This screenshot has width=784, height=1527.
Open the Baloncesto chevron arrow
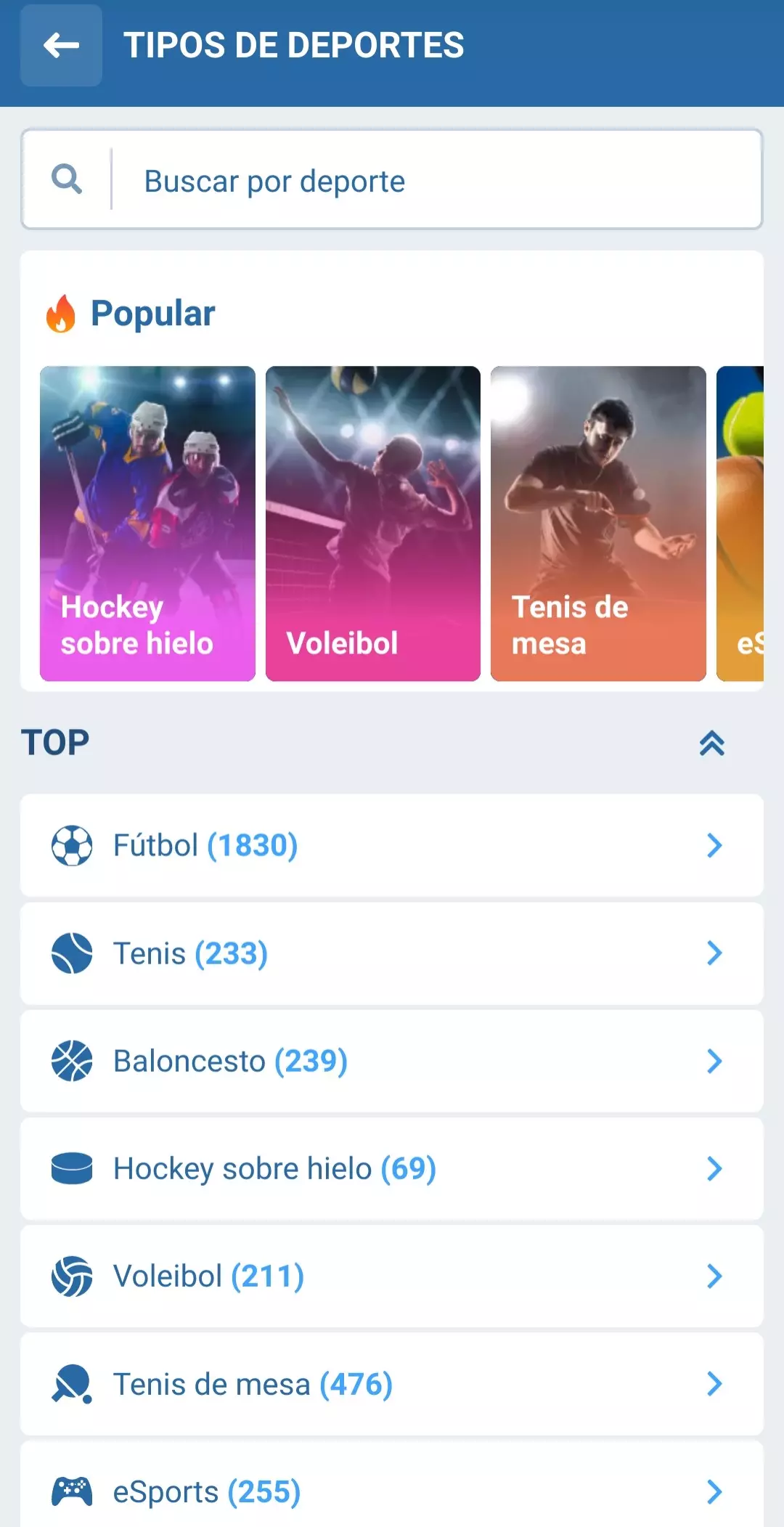pyautogui.click(x=716, y=1062)
